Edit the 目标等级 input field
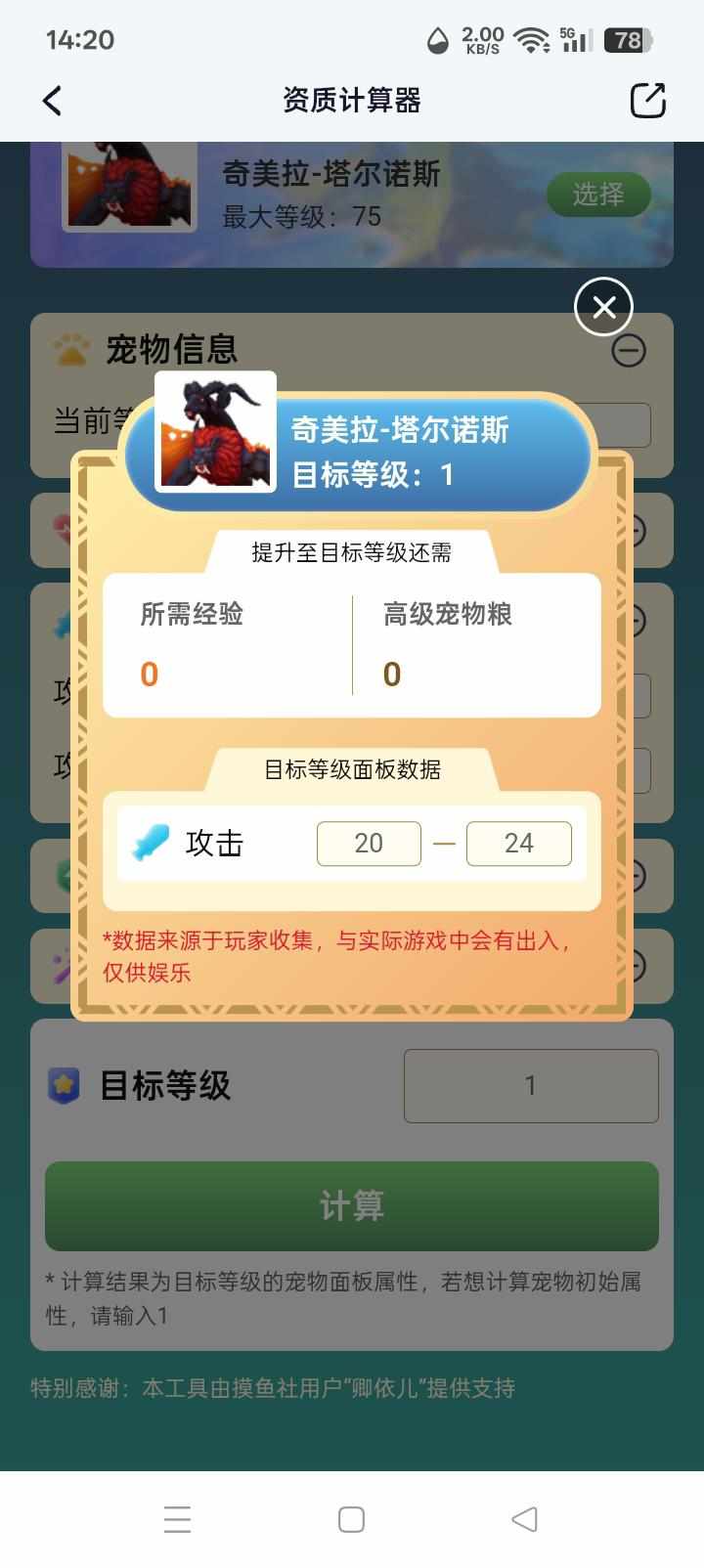 coord(530,1085)
